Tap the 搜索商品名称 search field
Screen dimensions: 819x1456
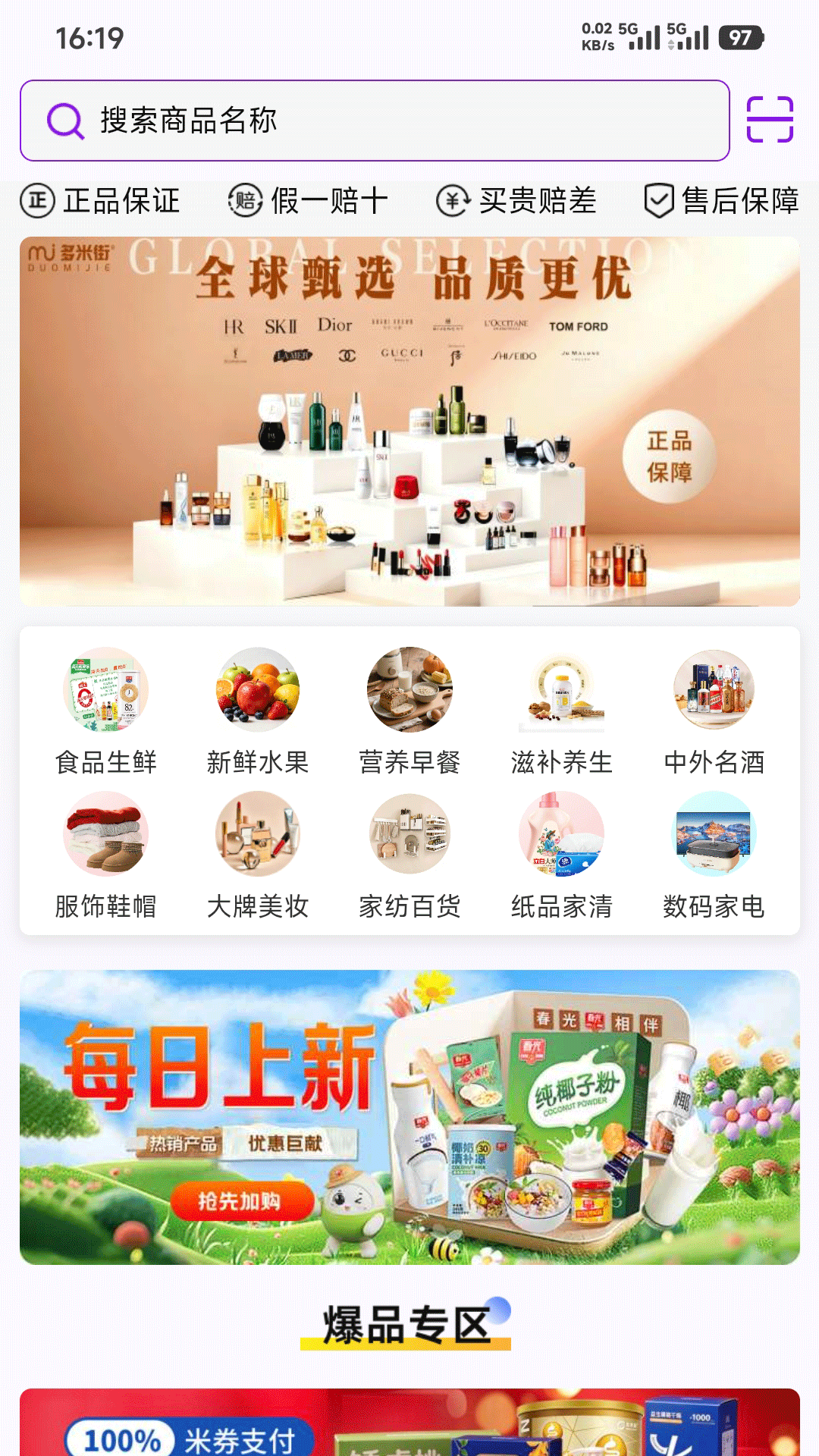pos(375,121)
